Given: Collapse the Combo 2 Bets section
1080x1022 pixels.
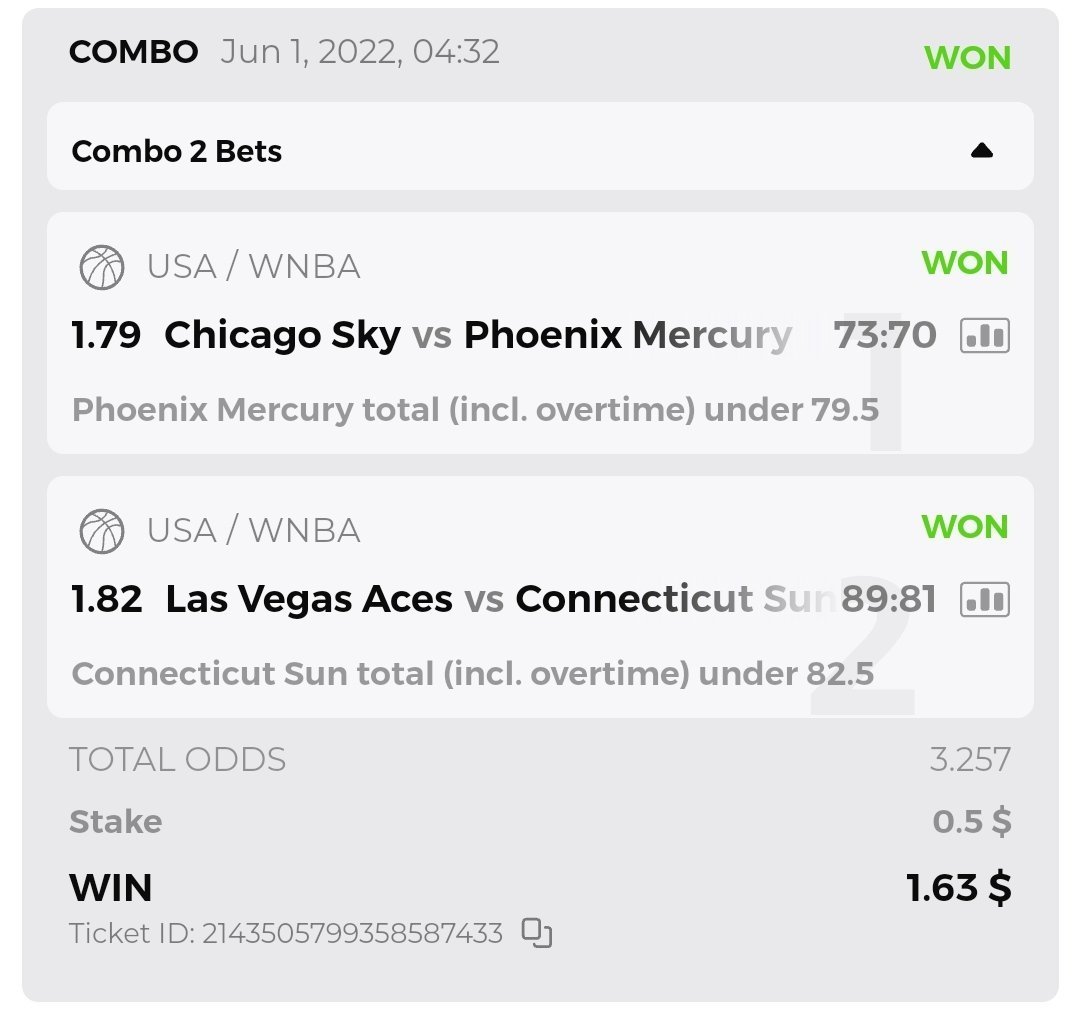Looking at the screenshot, I should 981,151.
